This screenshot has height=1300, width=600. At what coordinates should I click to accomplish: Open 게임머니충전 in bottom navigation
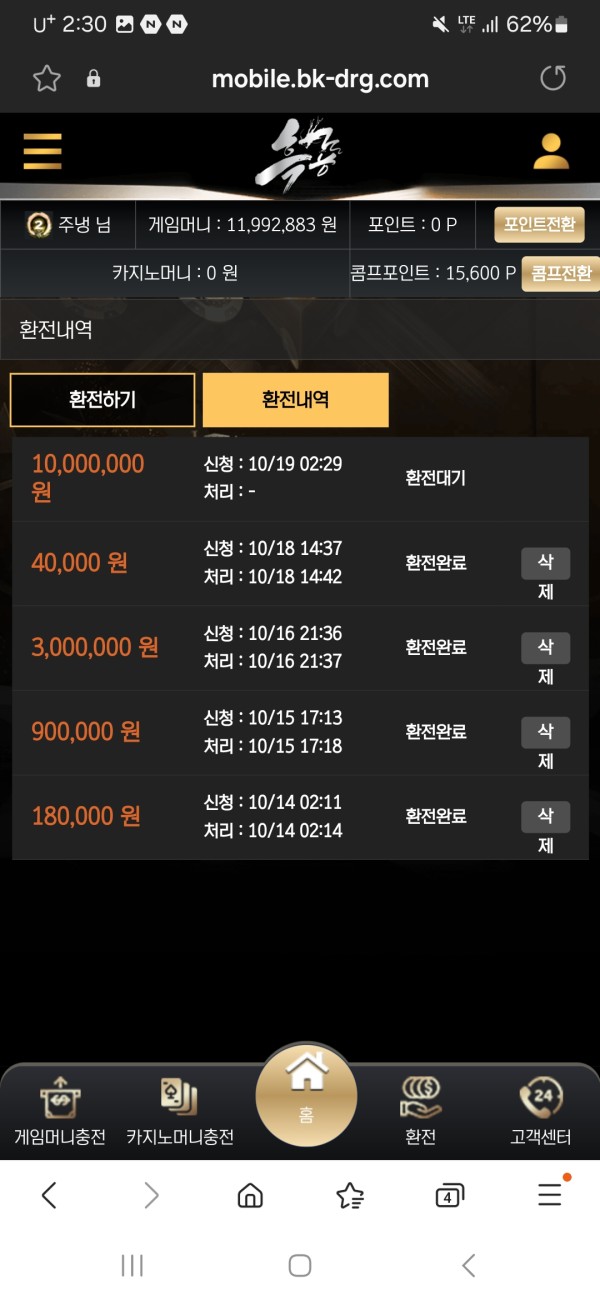pyautogui.click(x=60, y=1110)
